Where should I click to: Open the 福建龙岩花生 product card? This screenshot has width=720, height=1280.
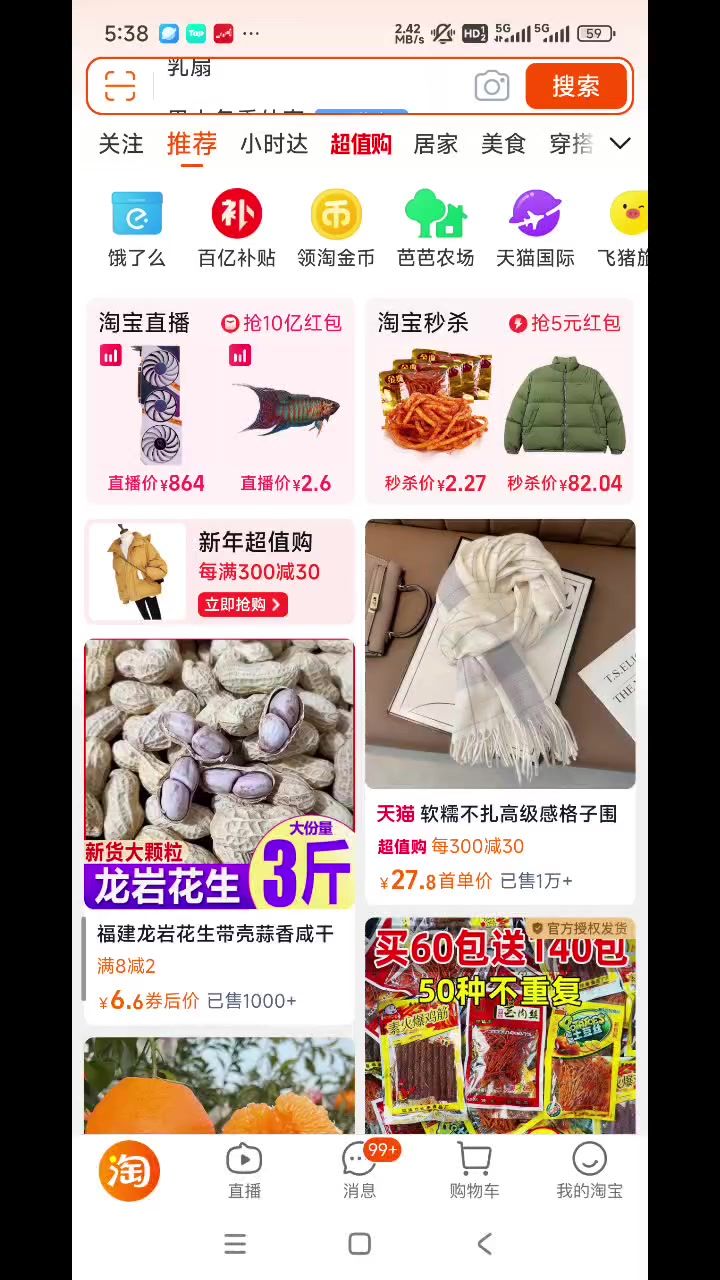[x=219, y=830]
